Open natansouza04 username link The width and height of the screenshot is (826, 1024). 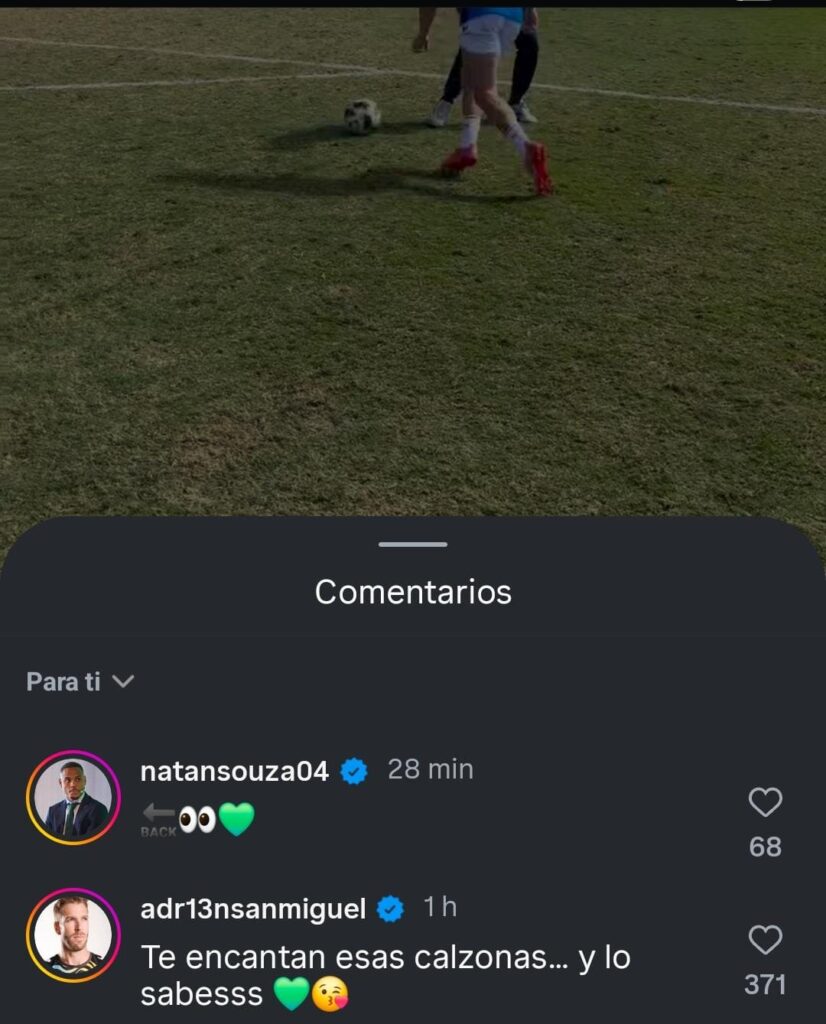coord(235,771)
